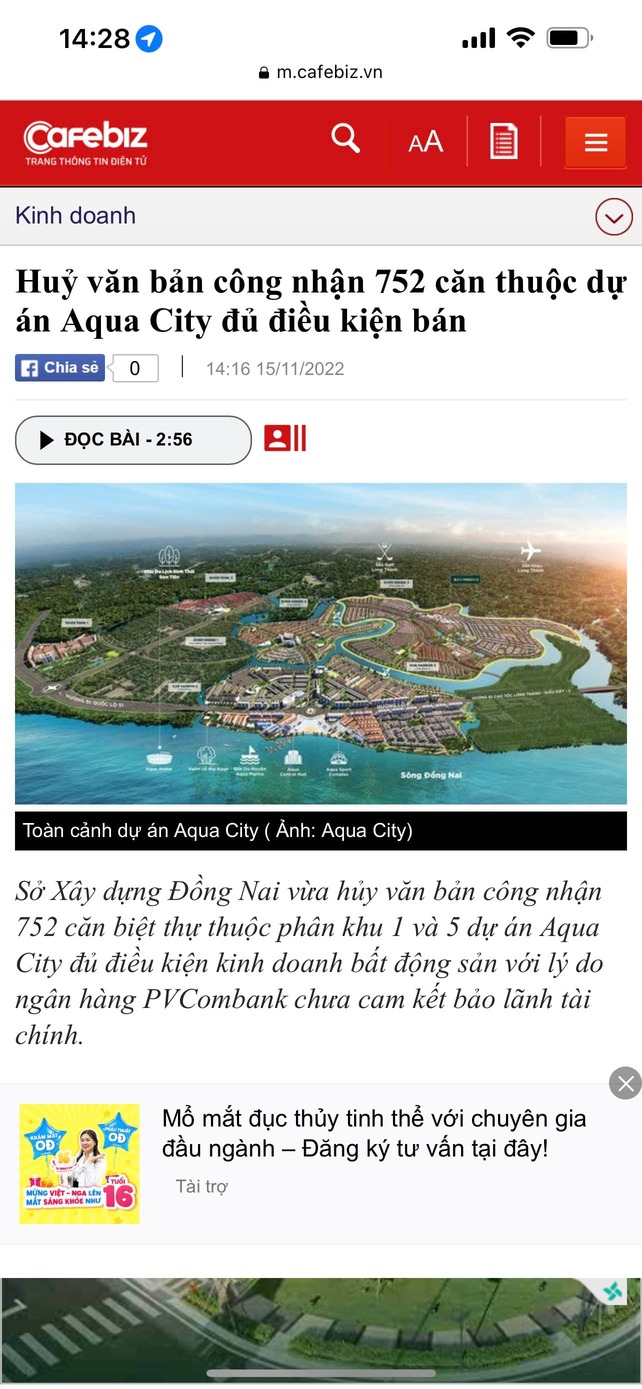This screenshot has height=1389, width=642.
Task: Dismiss the sponsored ad banner
Action: [x=626, y=1083]
